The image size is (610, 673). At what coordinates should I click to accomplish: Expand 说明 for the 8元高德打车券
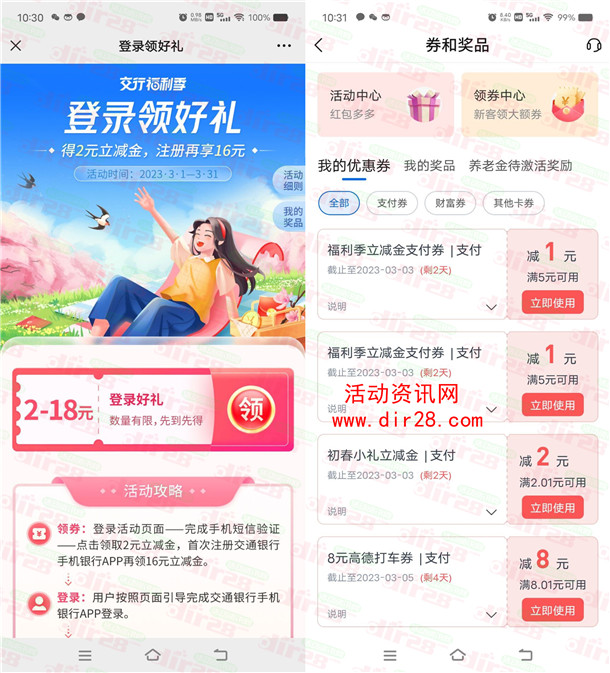pyautogui.click(x=491, y=614)
